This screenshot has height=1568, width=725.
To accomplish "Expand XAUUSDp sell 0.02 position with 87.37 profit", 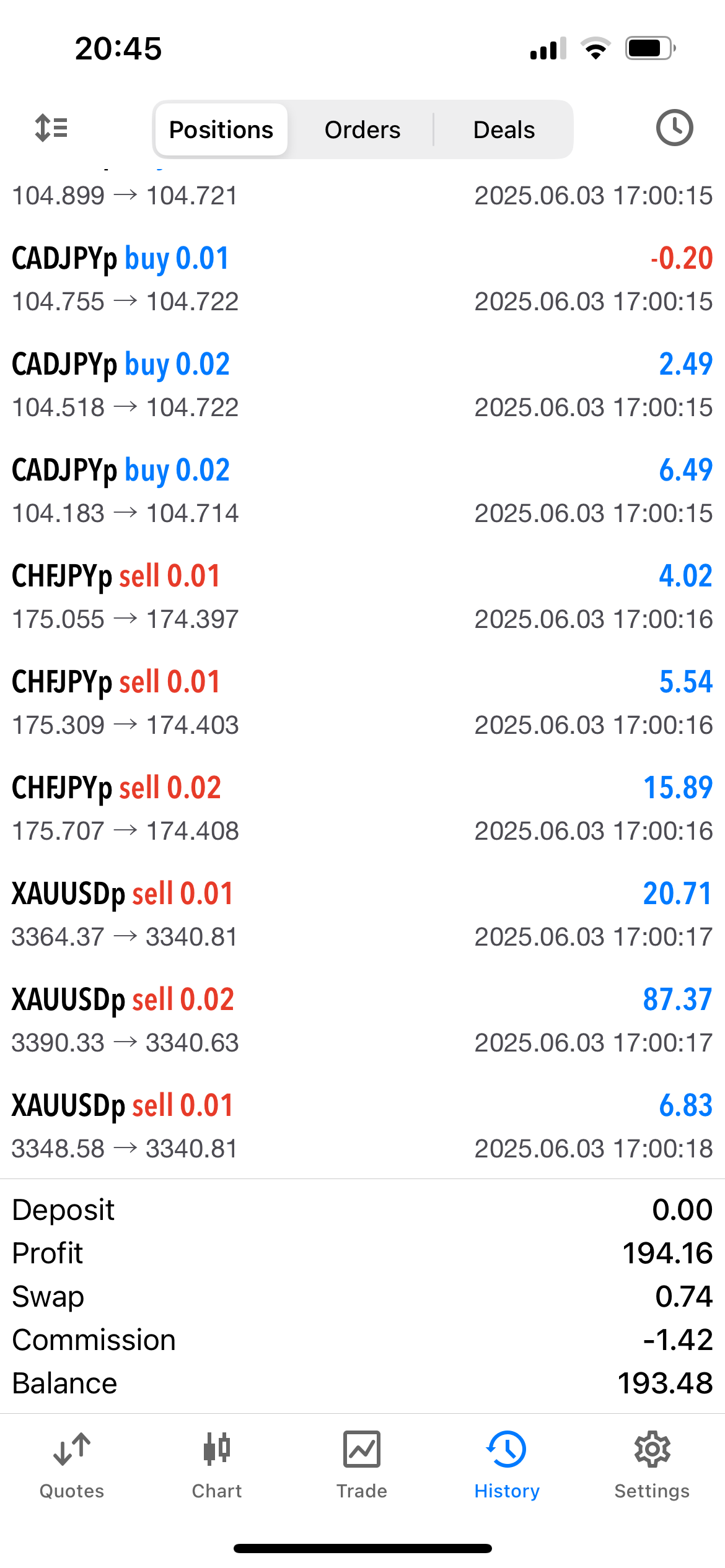I will click(x=362, y=1021).
